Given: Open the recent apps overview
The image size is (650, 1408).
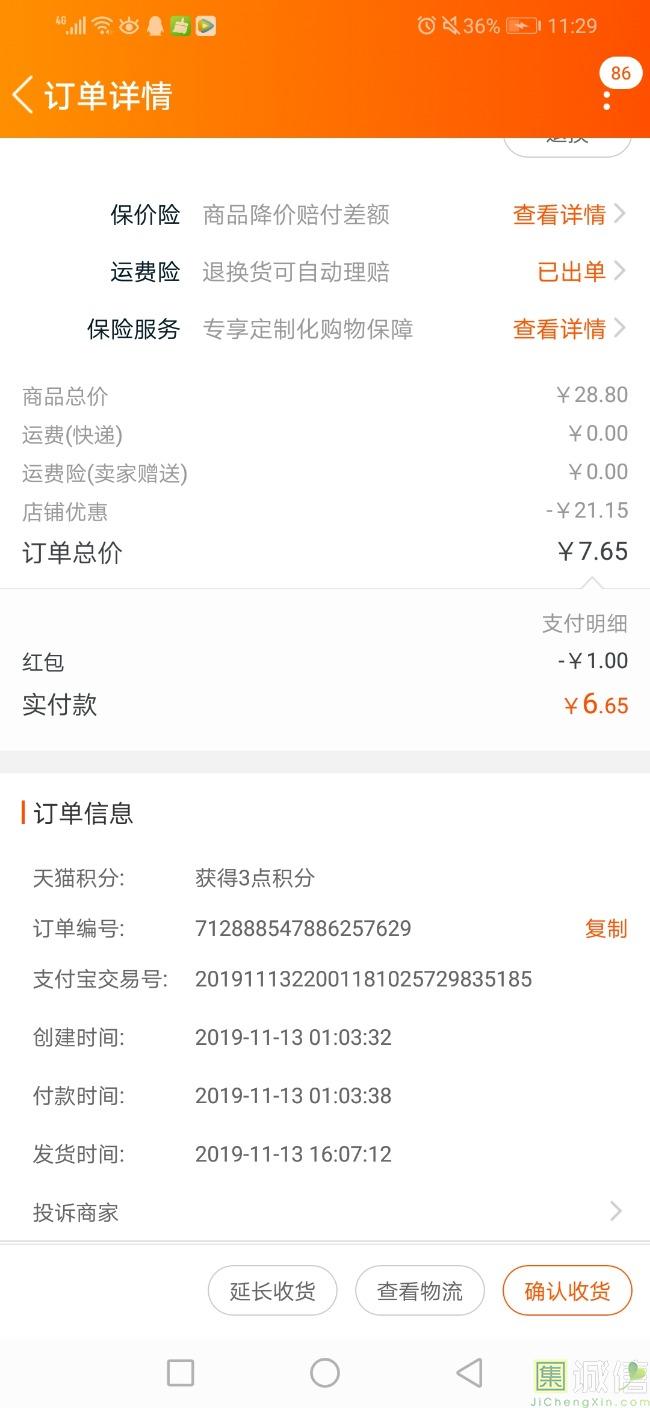Looking at the screenshot, I should tap(180, 1372).
